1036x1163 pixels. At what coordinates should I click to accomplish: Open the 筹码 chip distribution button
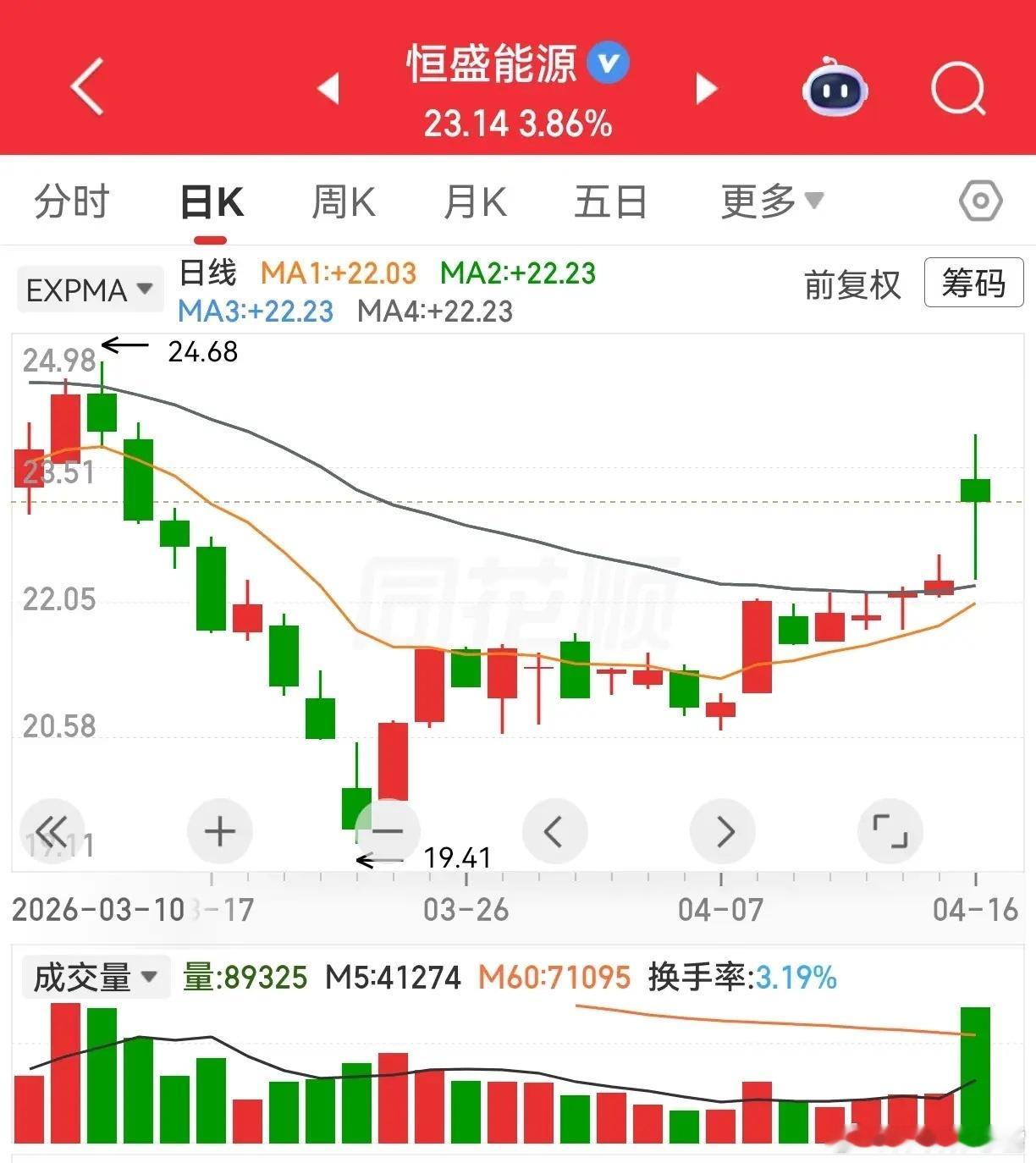pyautogui.click(x=973, y=283)
